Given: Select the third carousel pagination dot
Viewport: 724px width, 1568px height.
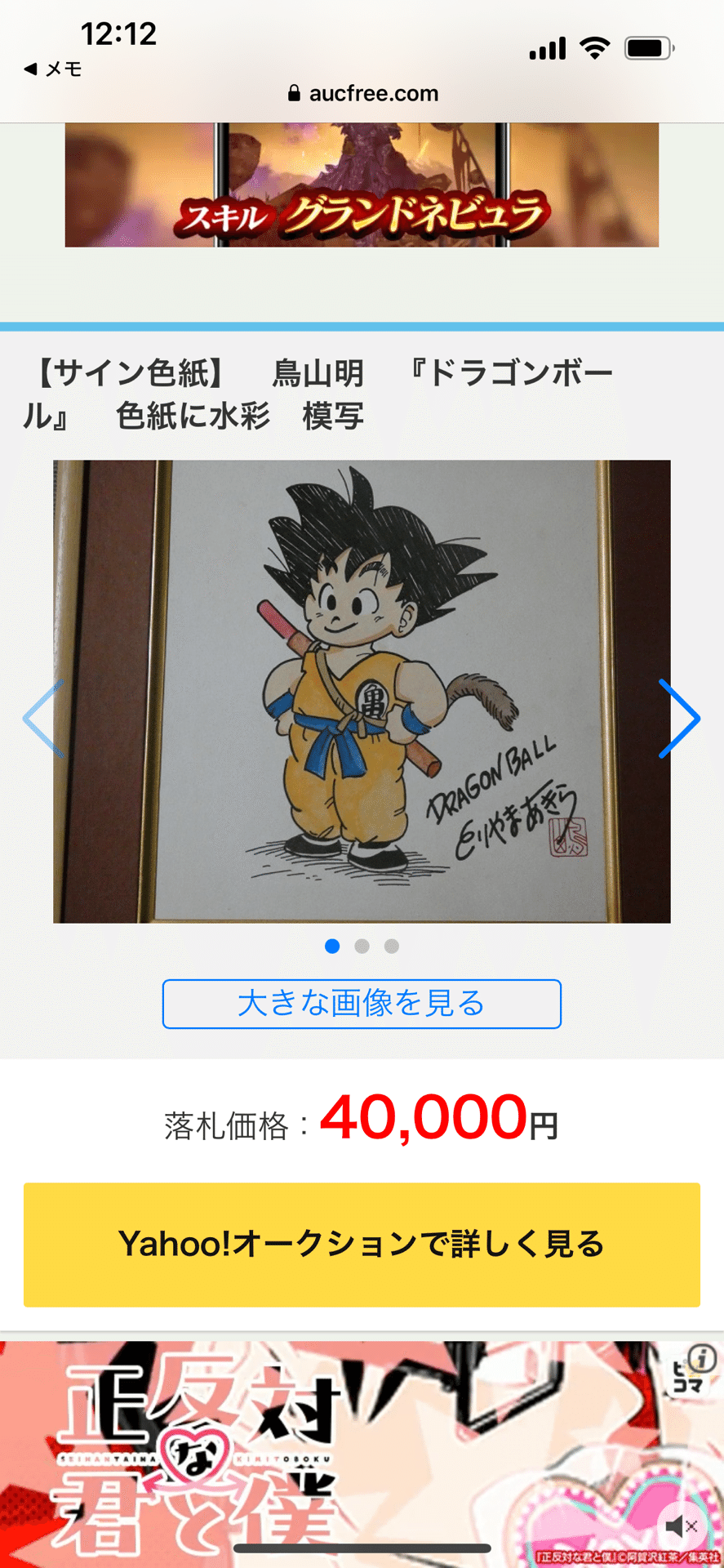Looking at the screenshot, I should click(x=391, y=947).
